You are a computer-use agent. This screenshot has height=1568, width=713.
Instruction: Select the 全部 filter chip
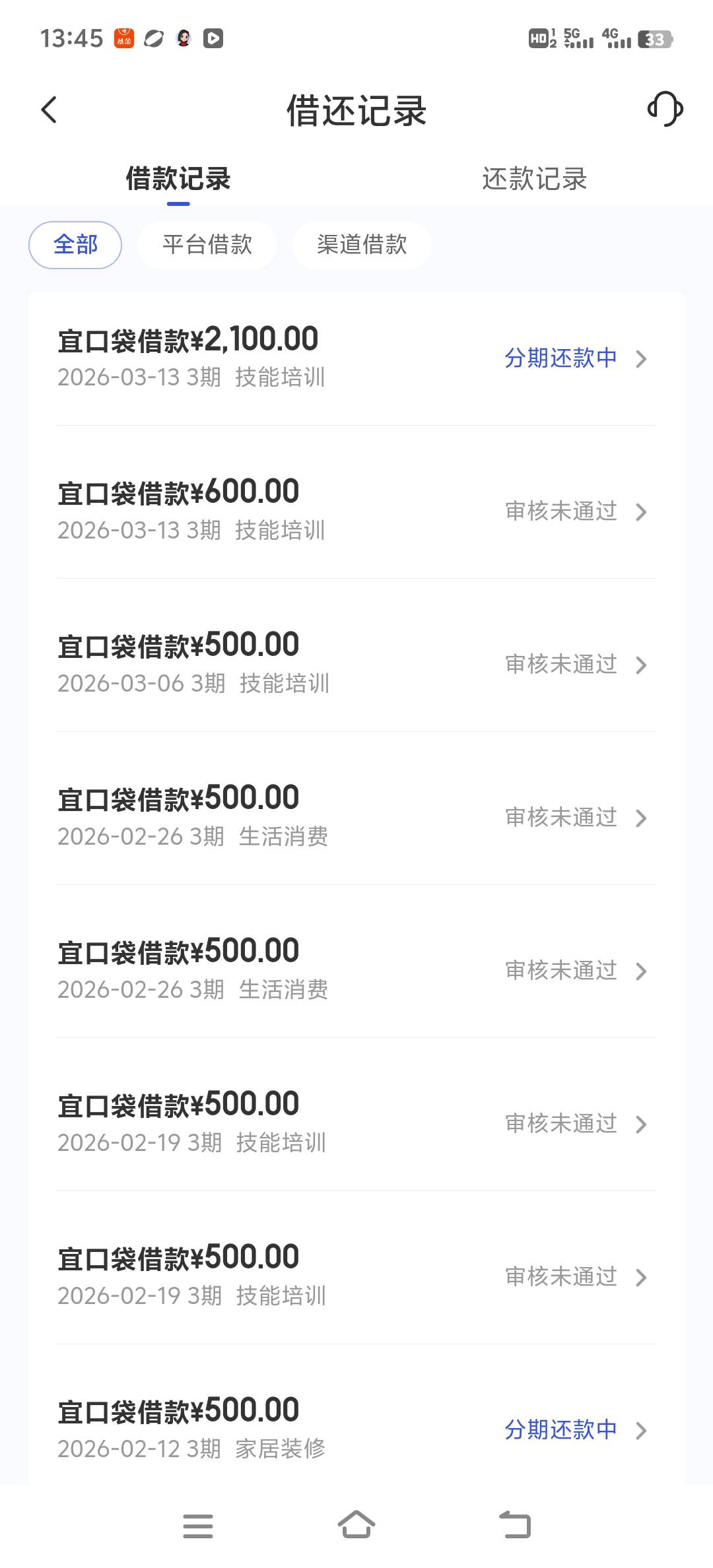75,245
